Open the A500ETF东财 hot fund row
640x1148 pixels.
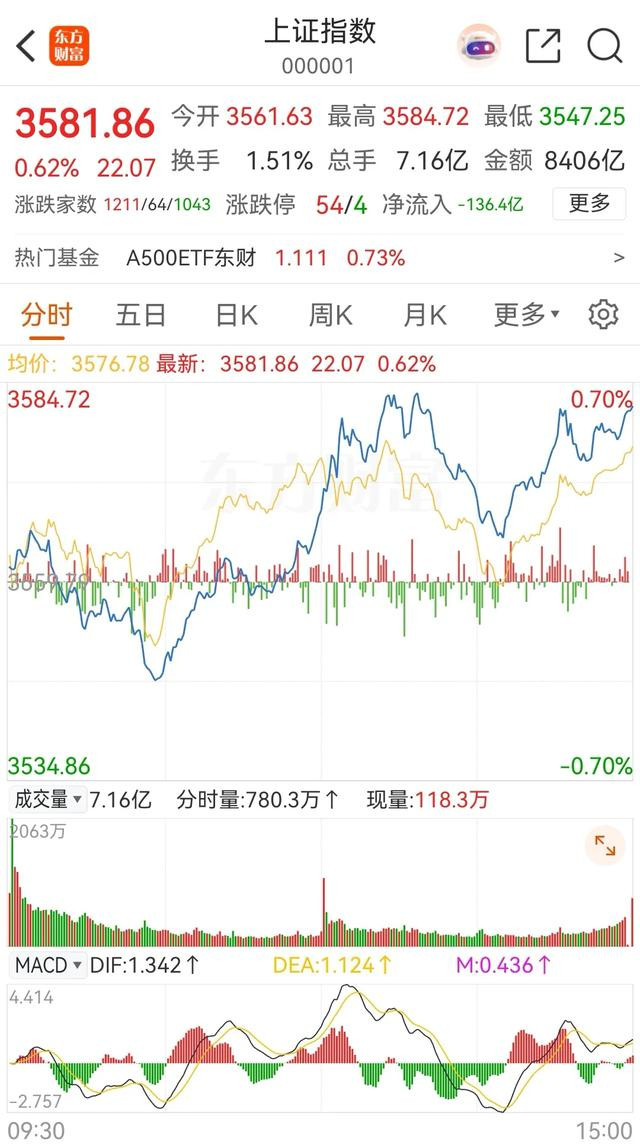320,258
